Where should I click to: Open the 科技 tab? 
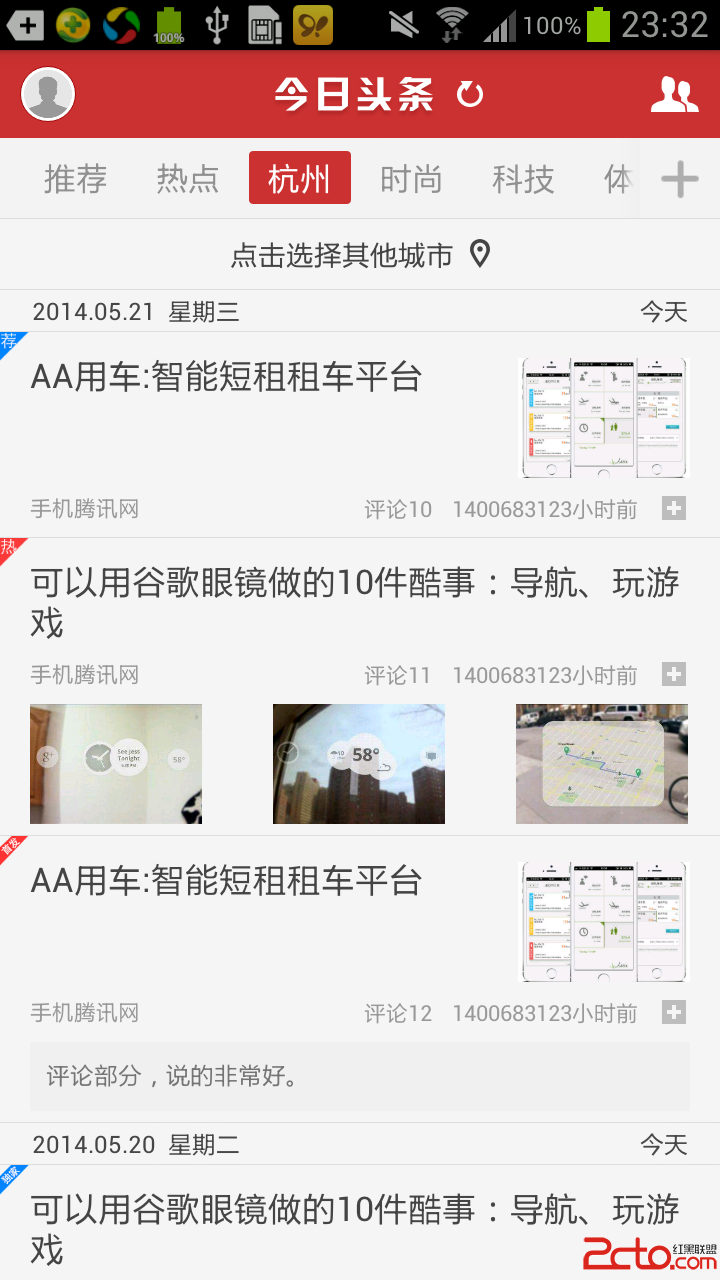pos(523,179)
